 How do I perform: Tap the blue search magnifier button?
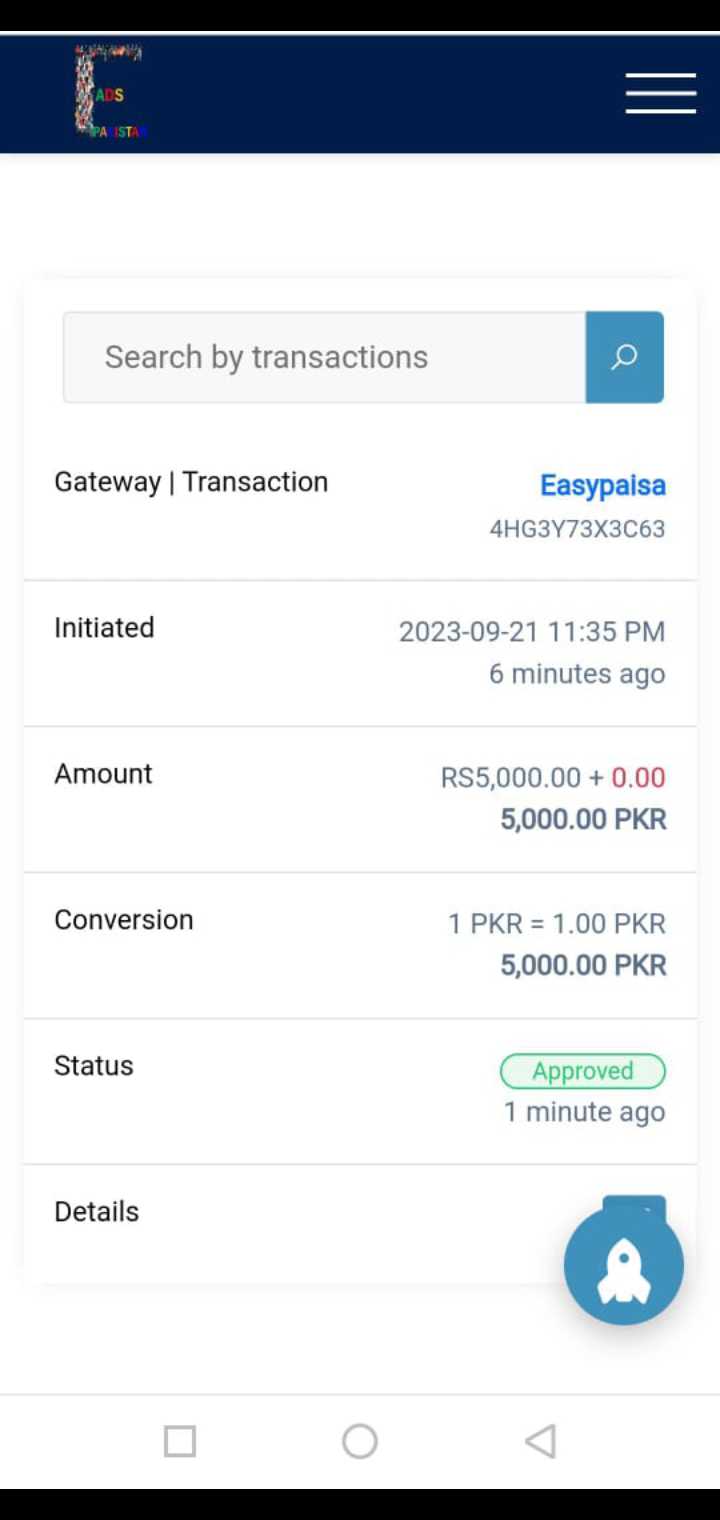pyautogui.click(x=625, y=357)
